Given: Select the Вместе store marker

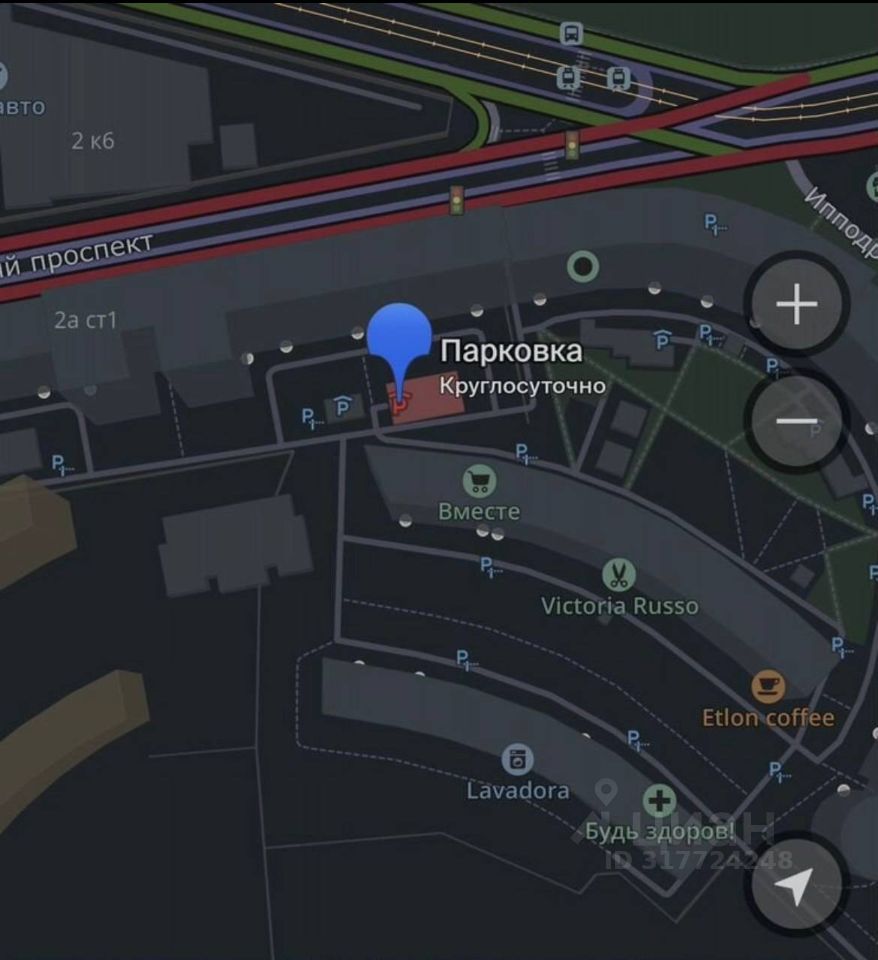Looking at the screenshot, I should coord(480,483).
